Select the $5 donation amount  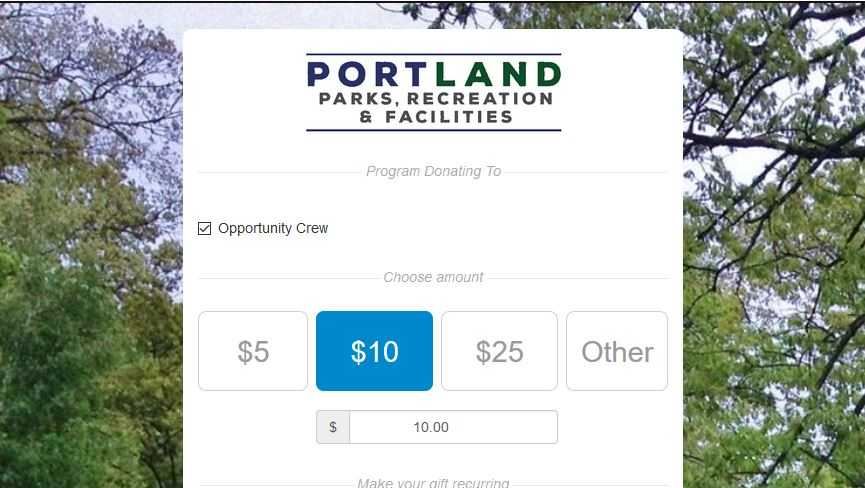pyautogui.click(x=253, y=351)
